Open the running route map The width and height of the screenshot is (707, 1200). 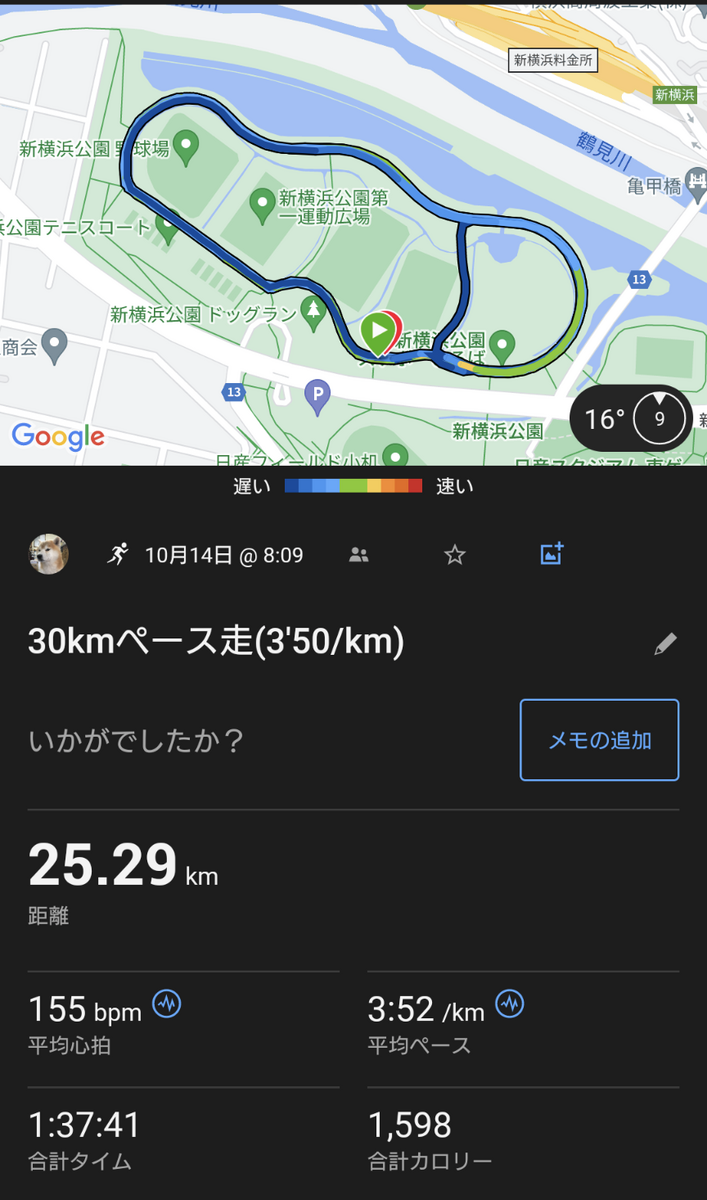coord(353,232)
